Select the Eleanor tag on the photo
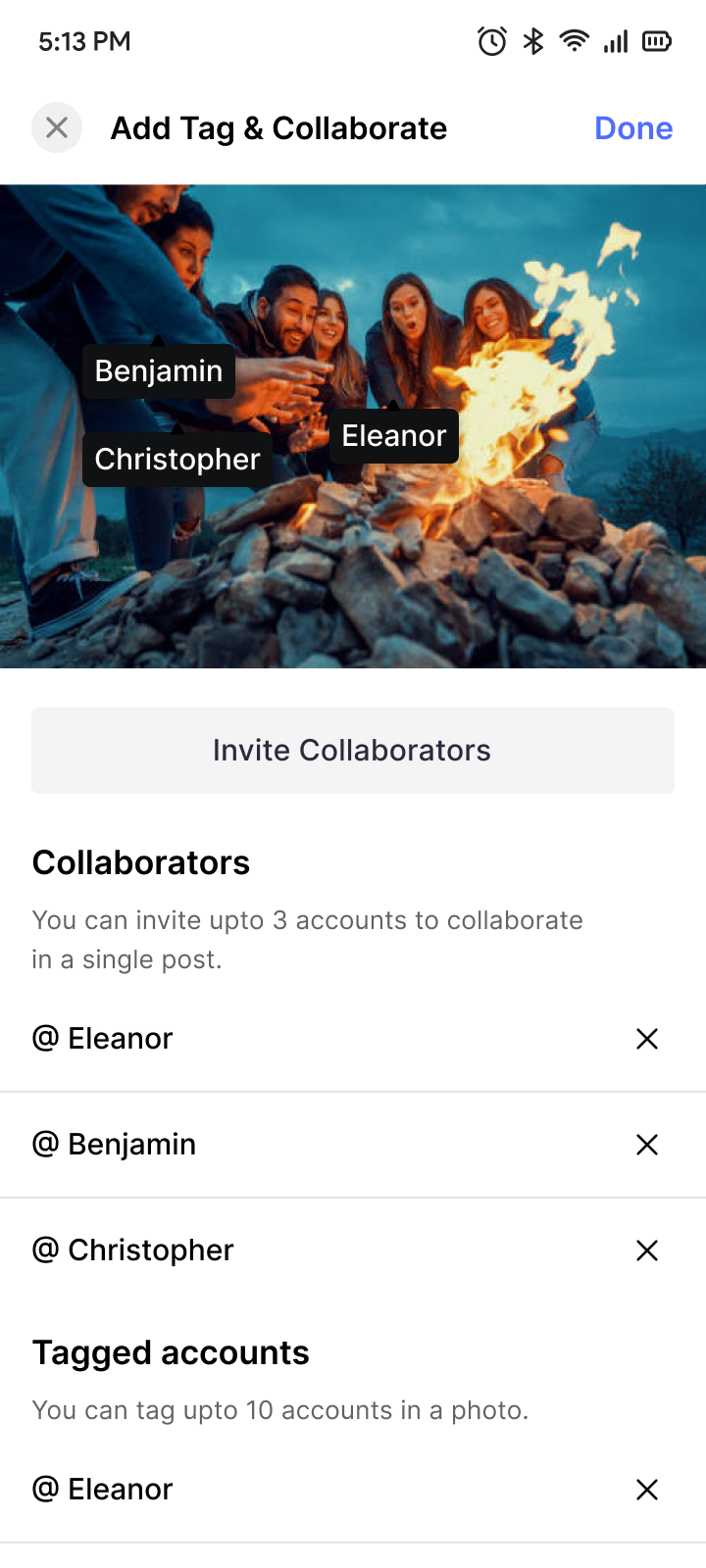The width and height of the screenshot is (706, 1568). click(x=394, y=436)
